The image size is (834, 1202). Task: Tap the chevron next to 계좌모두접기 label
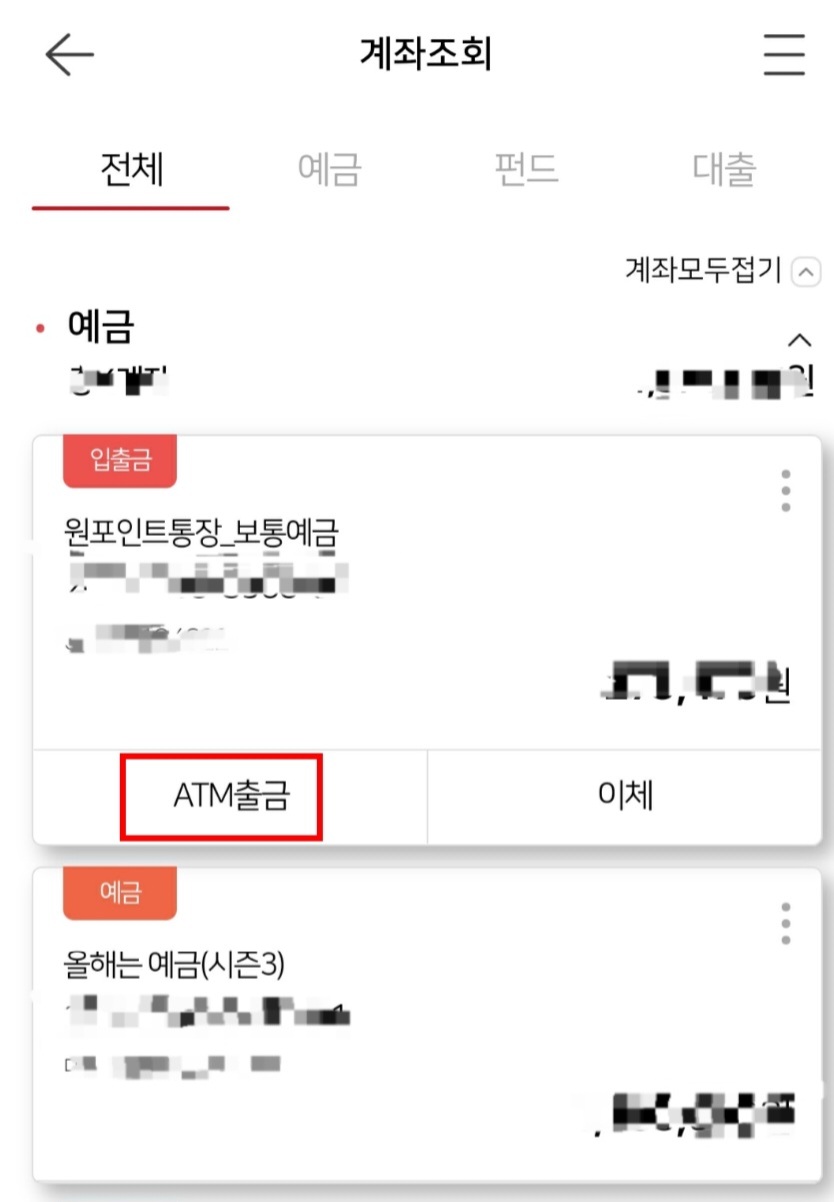click(x=802, y=270)
